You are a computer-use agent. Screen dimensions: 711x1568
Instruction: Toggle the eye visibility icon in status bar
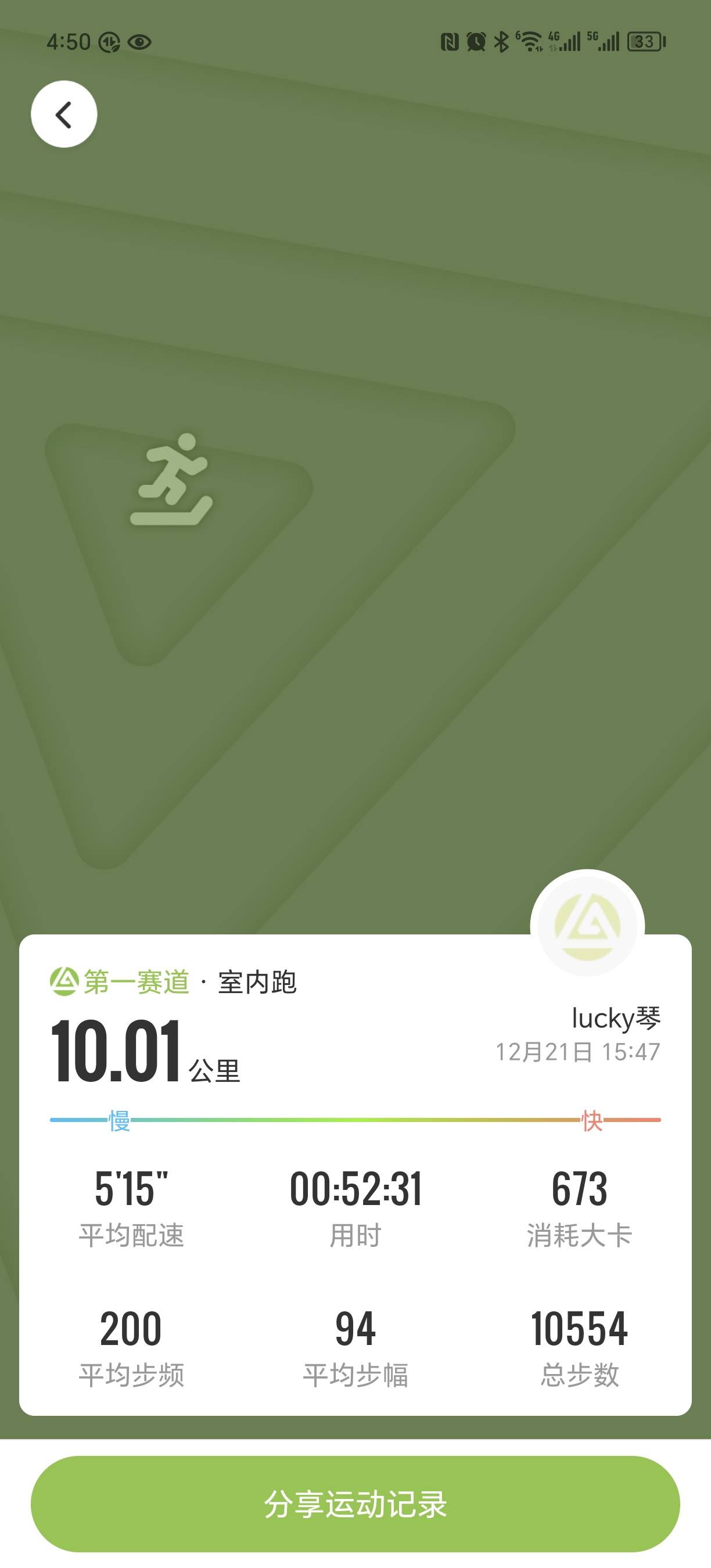(x=141, y=41)
